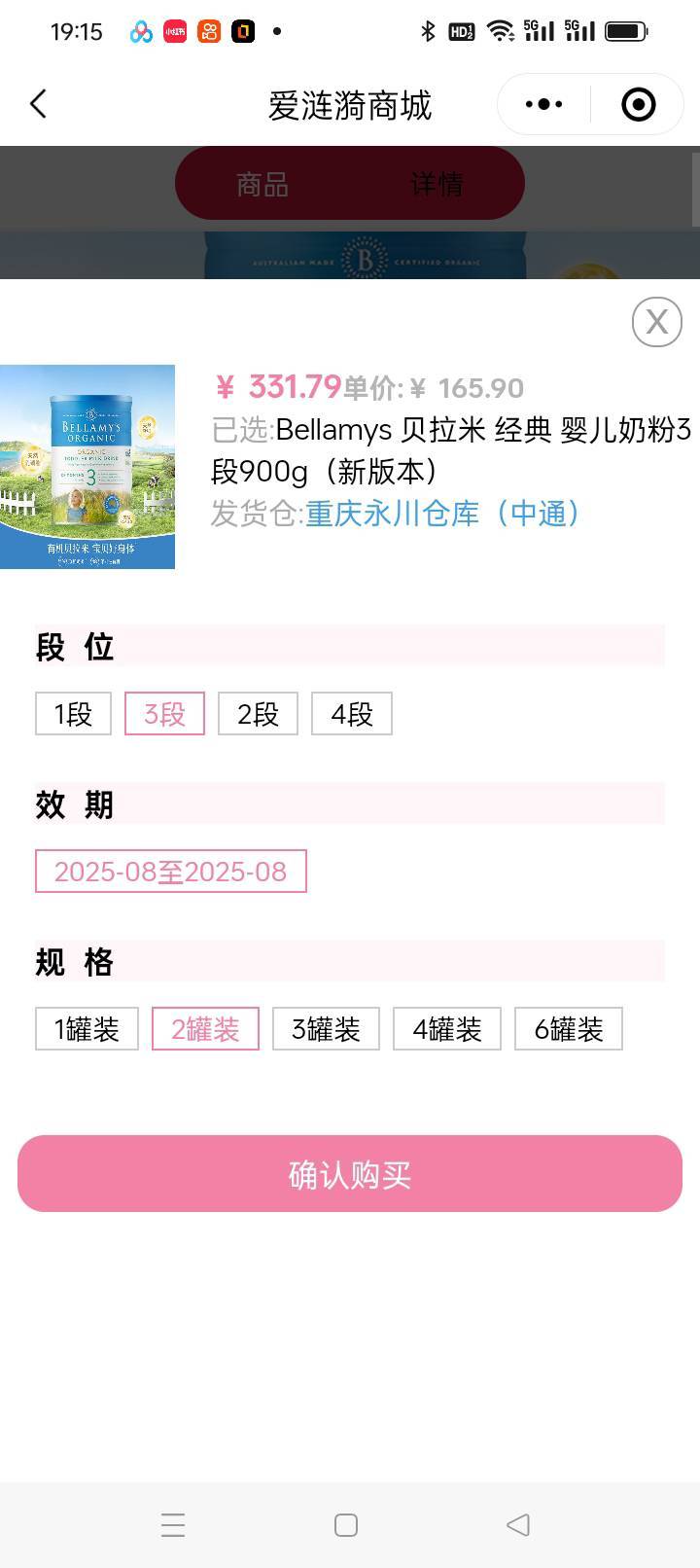Select expiry 2025-08至2025-08

click(171, 871)
